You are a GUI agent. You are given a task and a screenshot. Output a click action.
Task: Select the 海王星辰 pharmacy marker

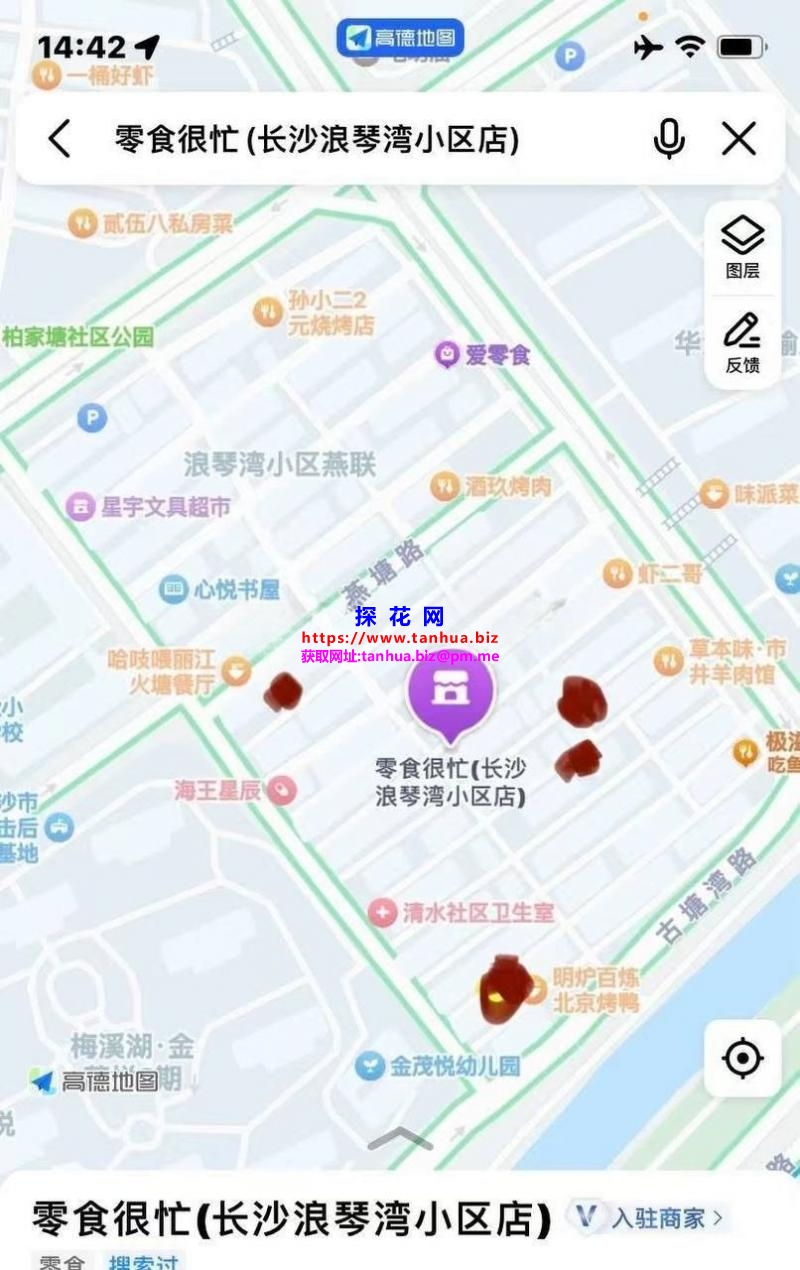click(x=282, y=791)
